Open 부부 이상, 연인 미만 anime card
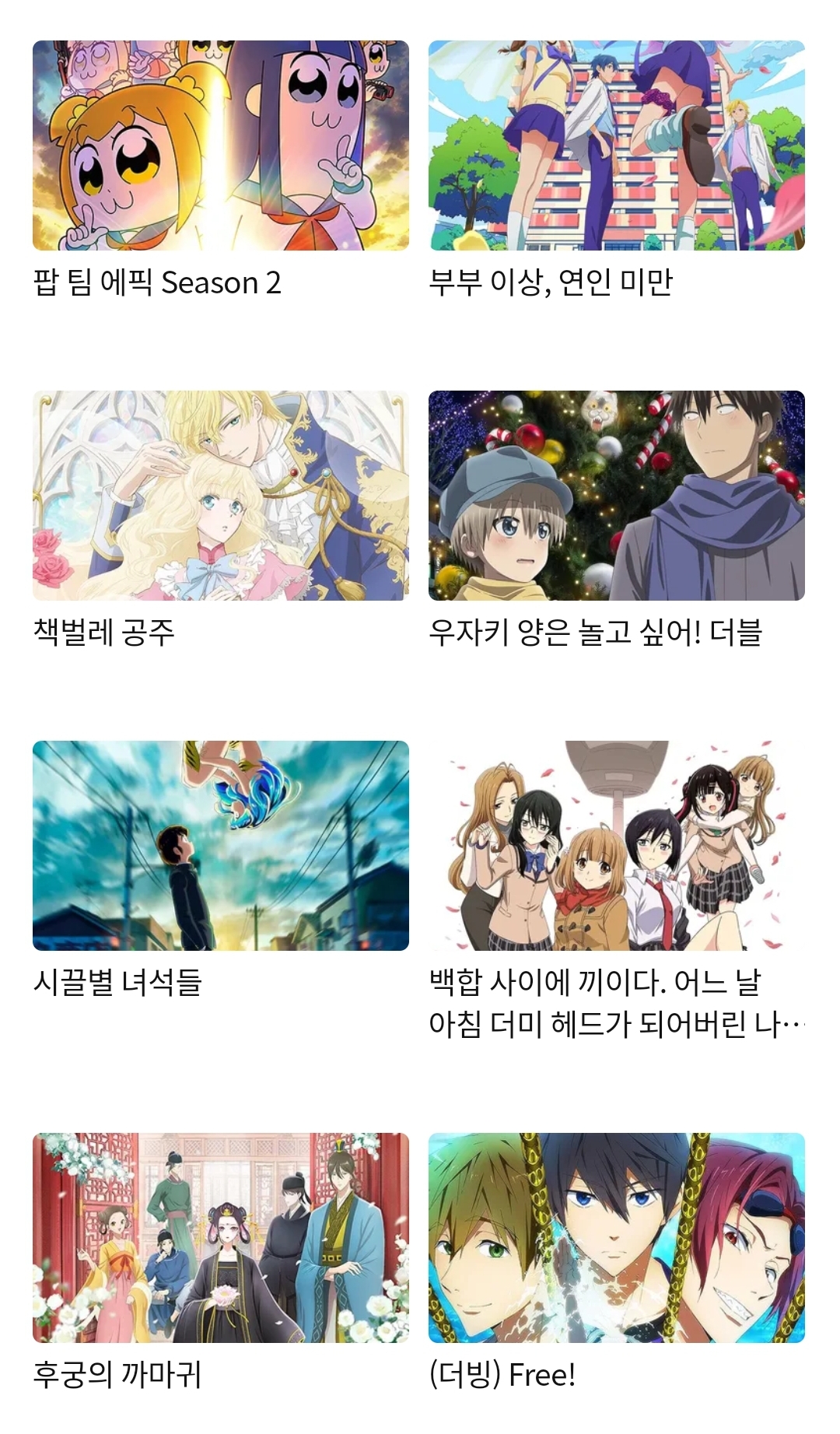Image resolution: width=840 pixels, height=1434 pixels. click(616, 146)
